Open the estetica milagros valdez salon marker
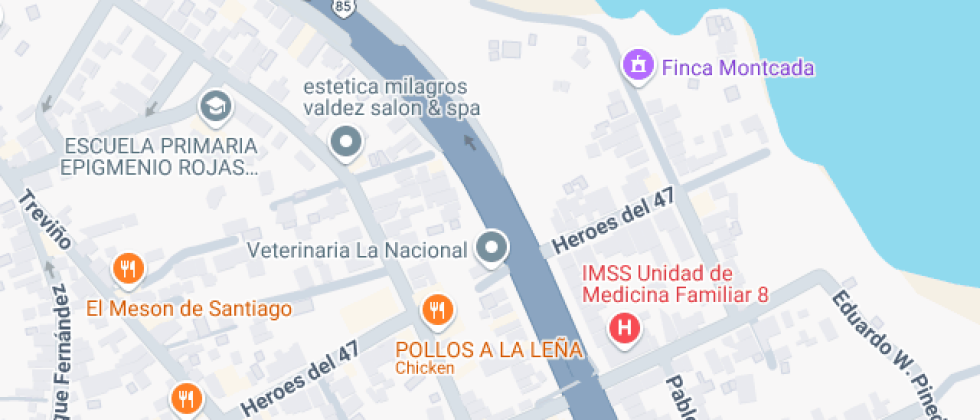Viewport: 980px width, 420px height. click(346, 144)
